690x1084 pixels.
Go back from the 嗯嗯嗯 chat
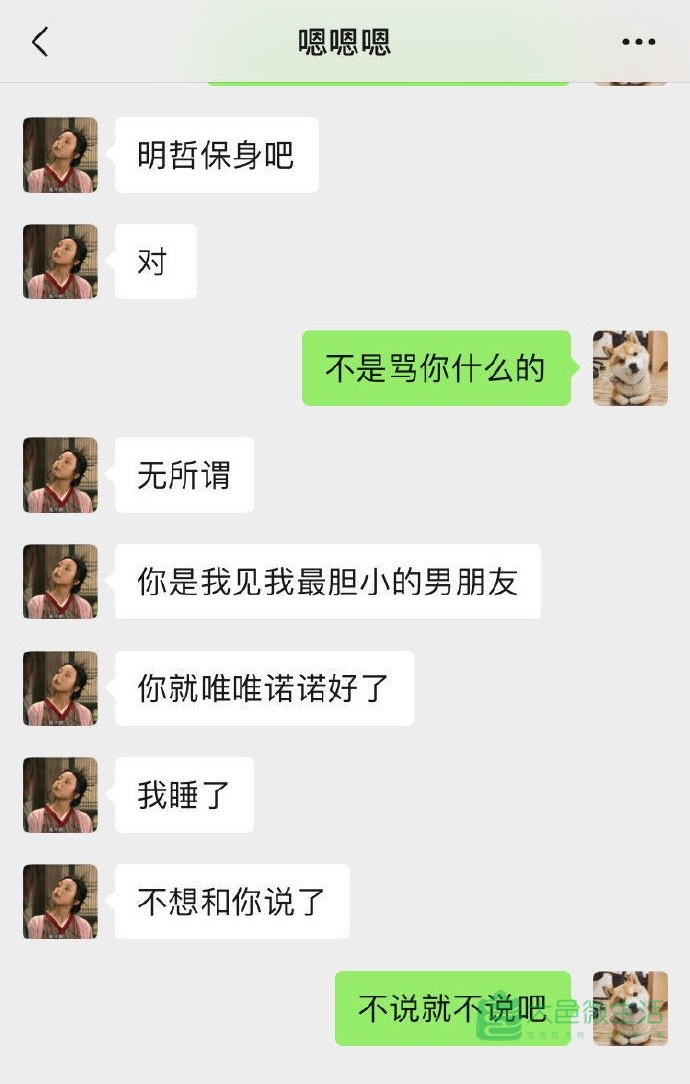click(x=40, y=42)
